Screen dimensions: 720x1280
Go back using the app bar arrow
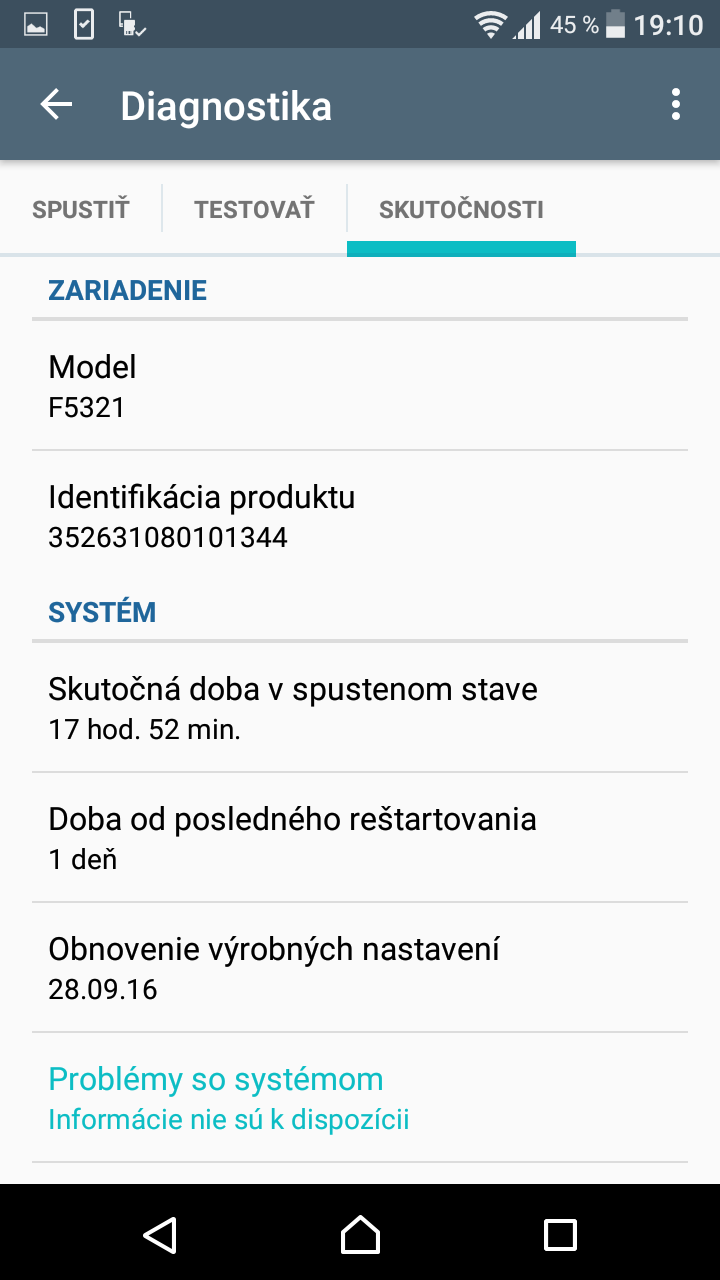click(56, 105)
